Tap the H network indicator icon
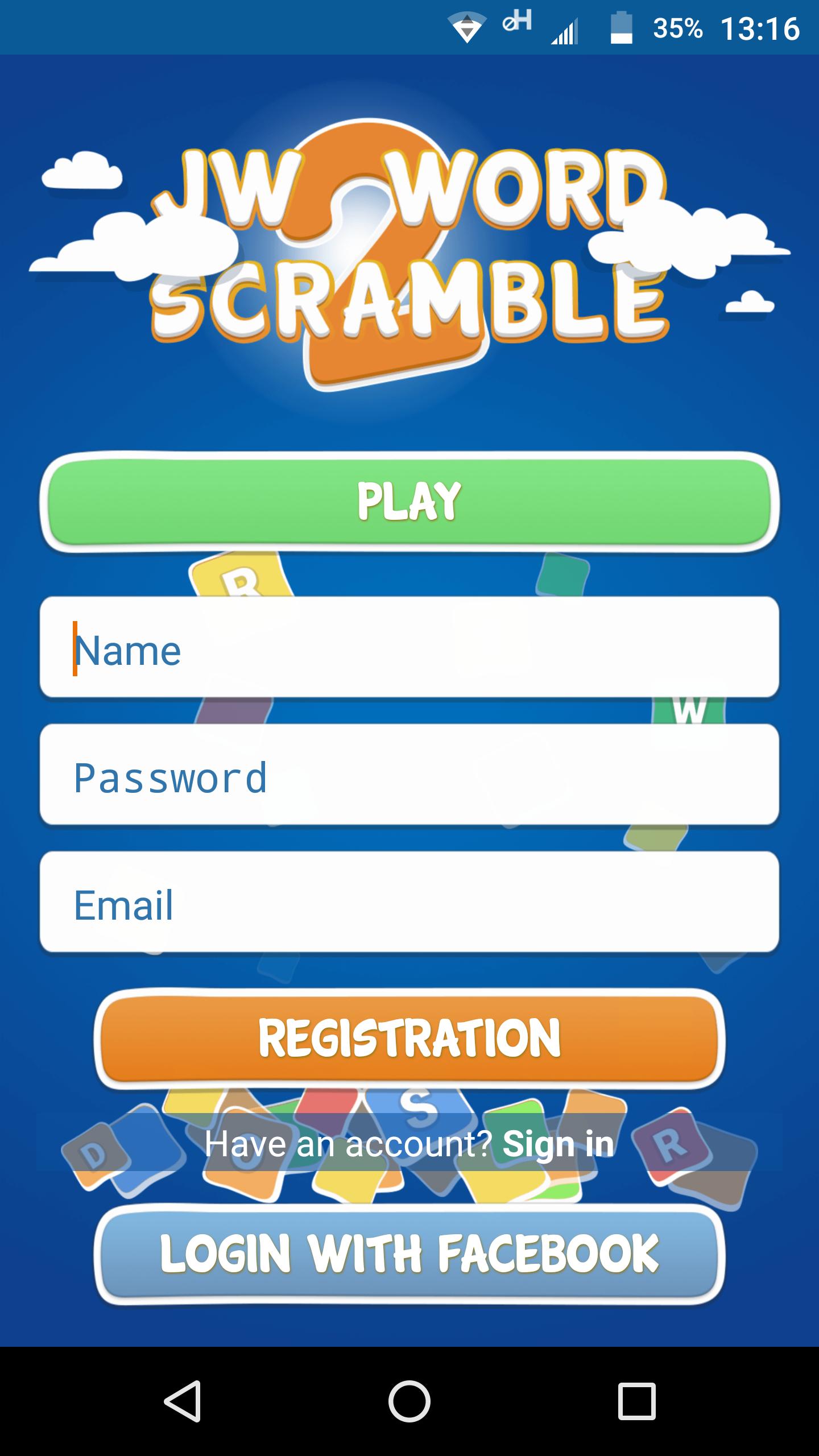This screenshot has width=819, height=1456. point(518,24)
